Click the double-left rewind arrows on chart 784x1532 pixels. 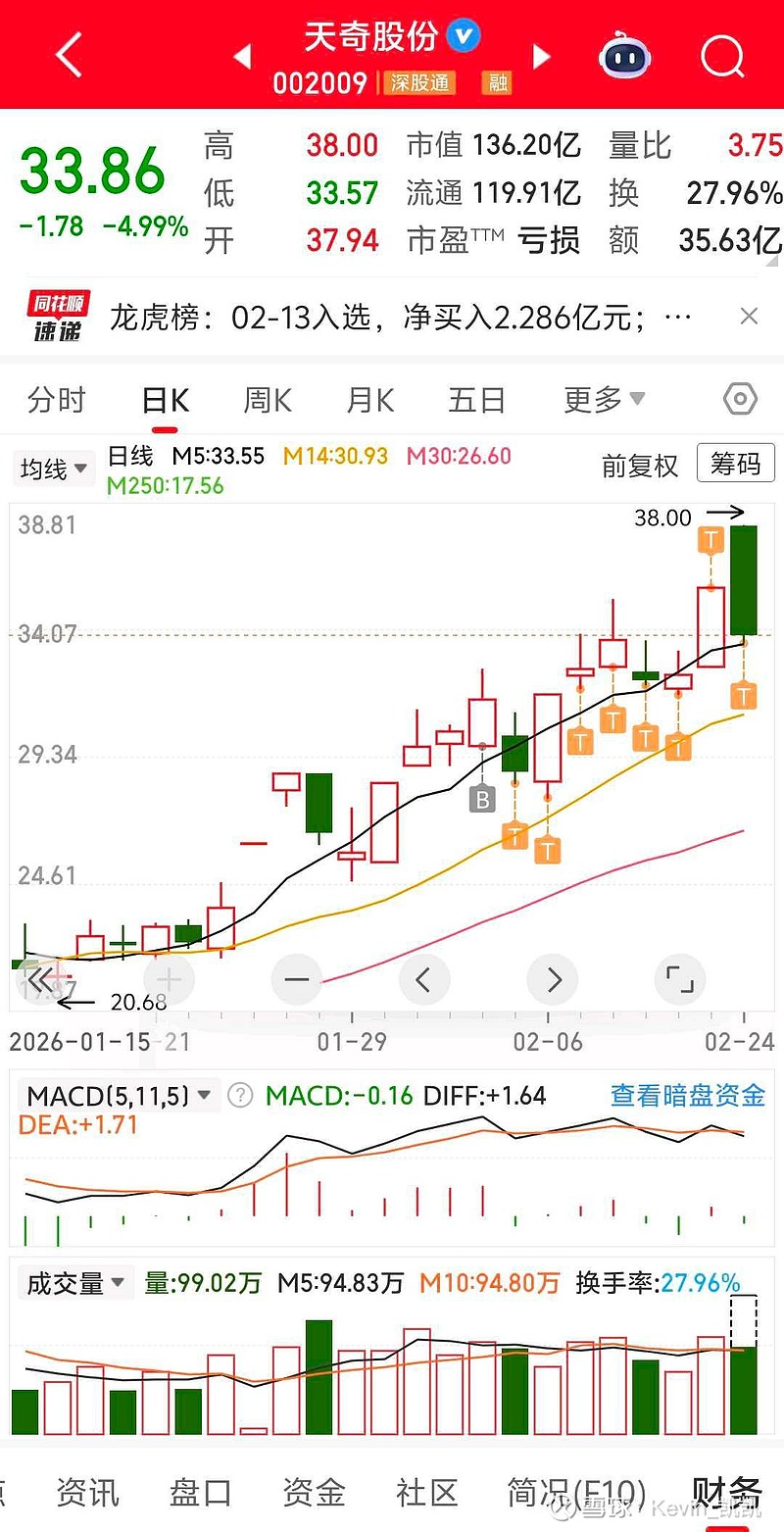pos(39,979)
